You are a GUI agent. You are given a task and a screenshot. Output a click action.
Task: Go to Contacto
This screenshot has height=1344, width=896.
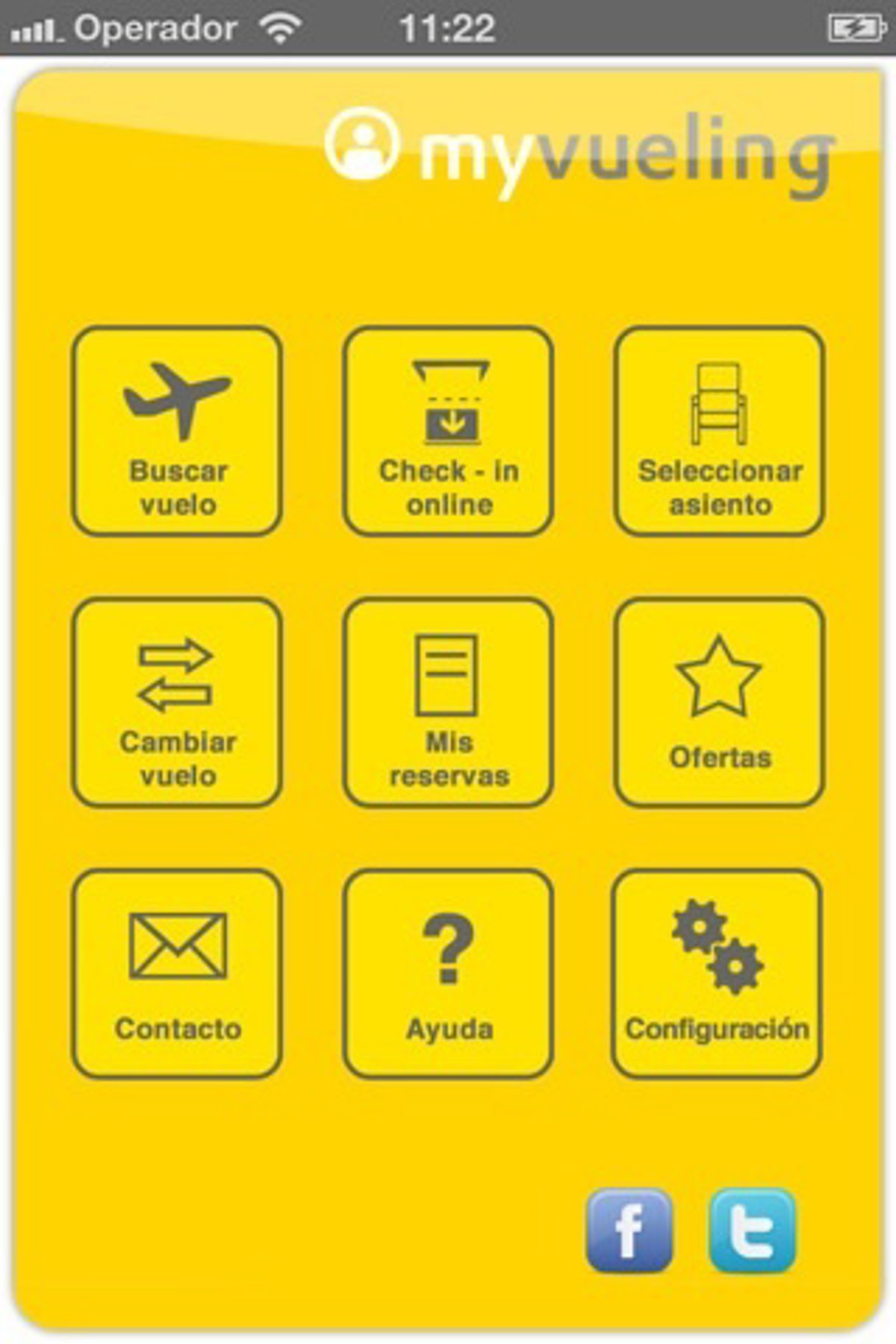click(177, 973)
